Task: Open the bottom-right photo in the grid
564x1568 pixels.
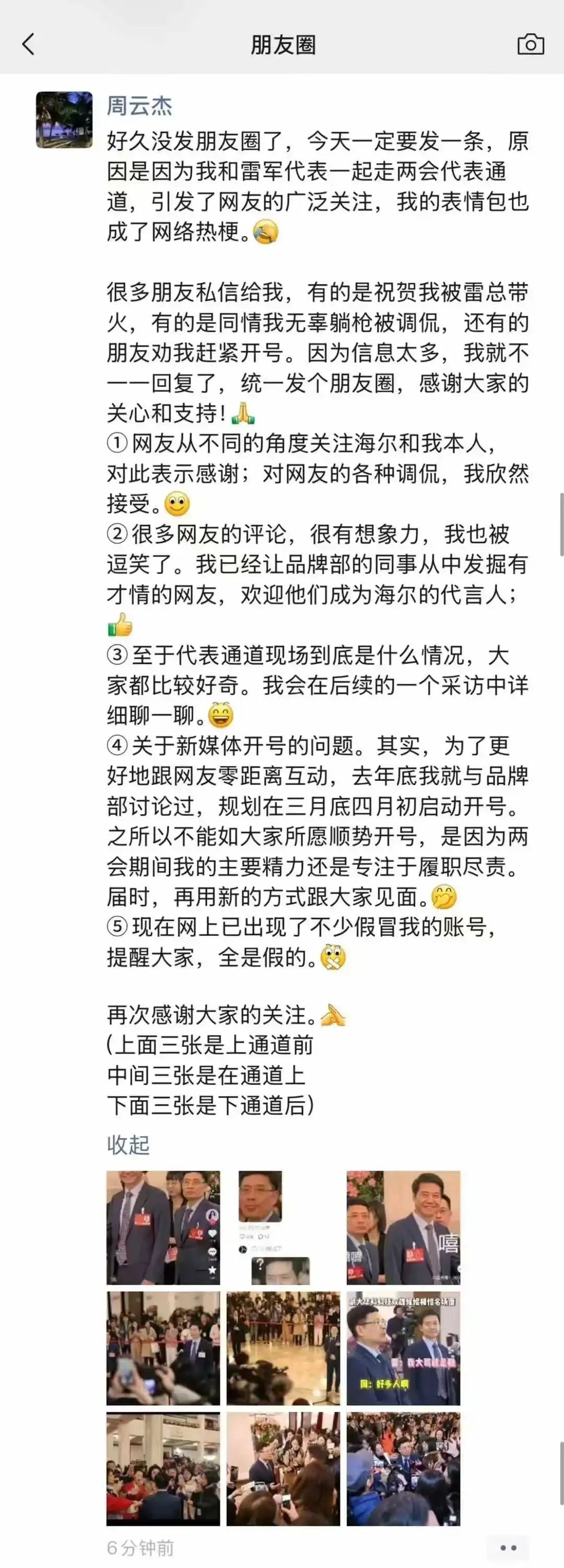Action: coord(403,1468)
